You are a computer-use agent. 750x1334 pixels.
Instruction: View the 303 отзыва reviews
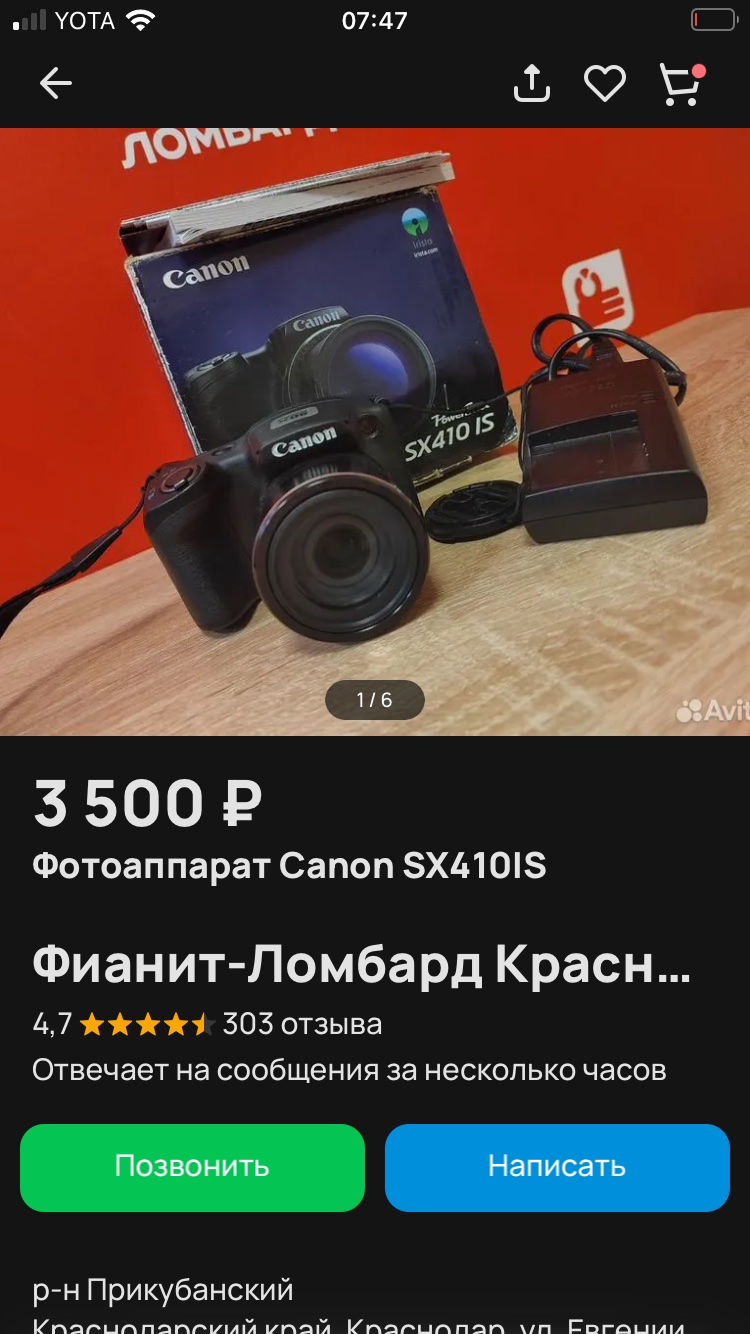302,1024
